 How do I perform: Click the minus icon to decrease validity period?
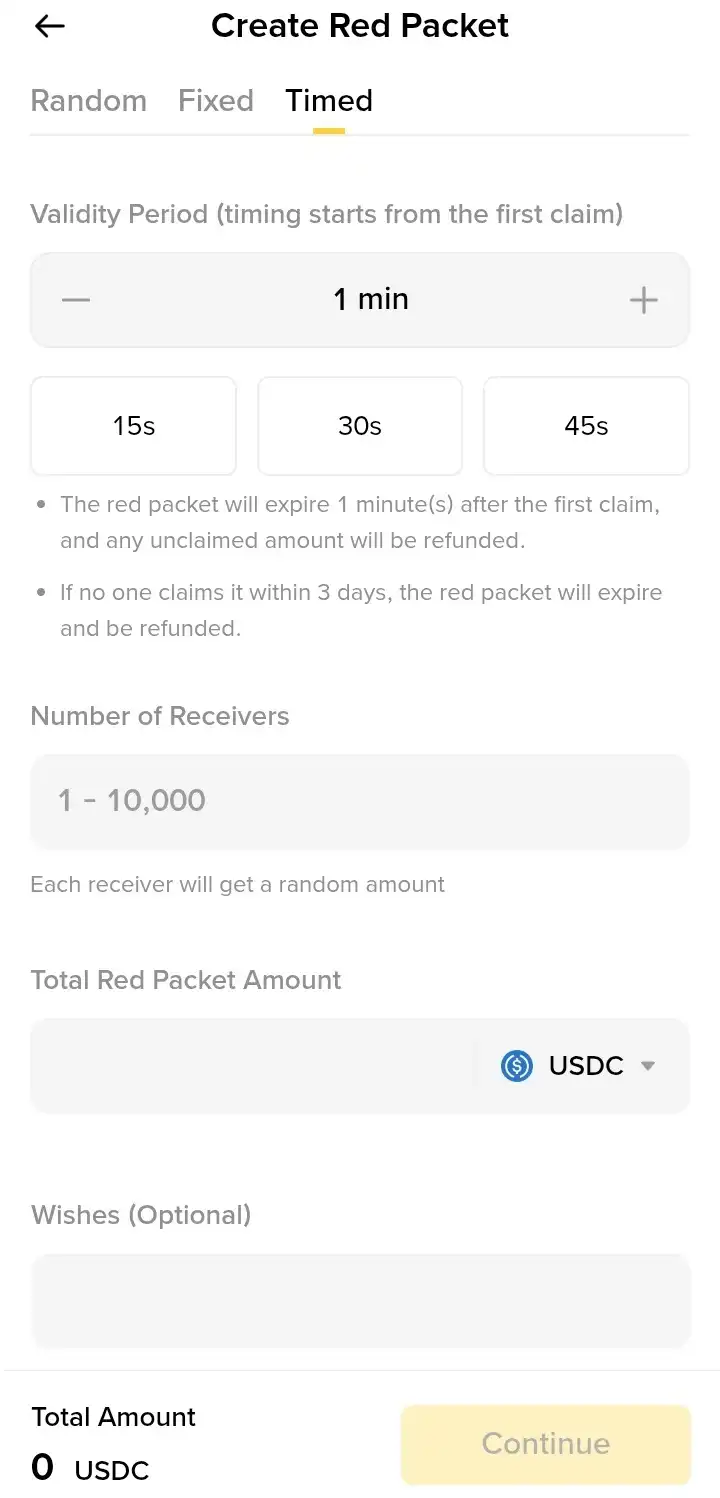[74, 299]
